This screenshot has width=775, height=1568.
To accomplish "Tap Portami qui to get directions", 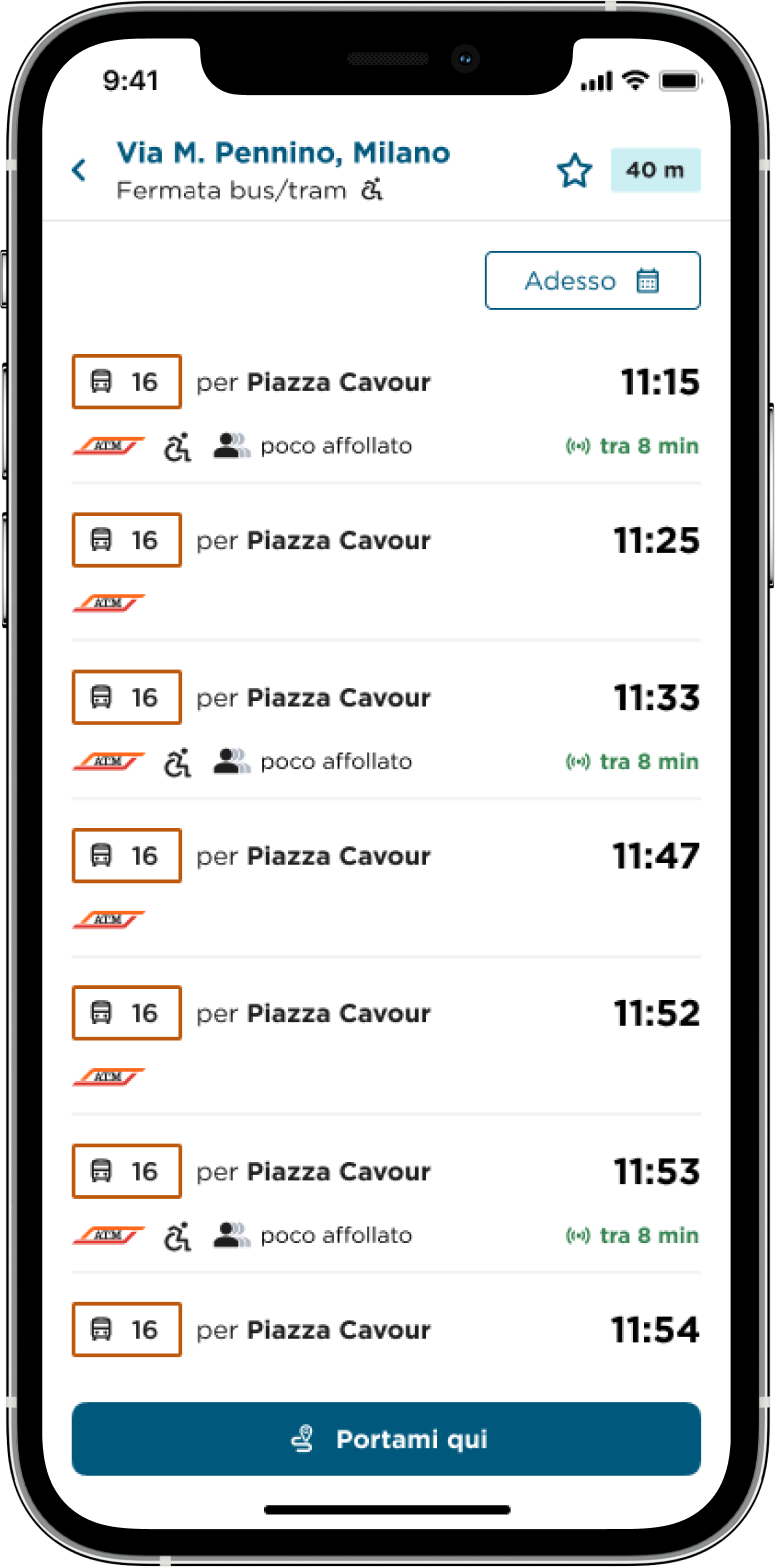I will (386, 1439).
